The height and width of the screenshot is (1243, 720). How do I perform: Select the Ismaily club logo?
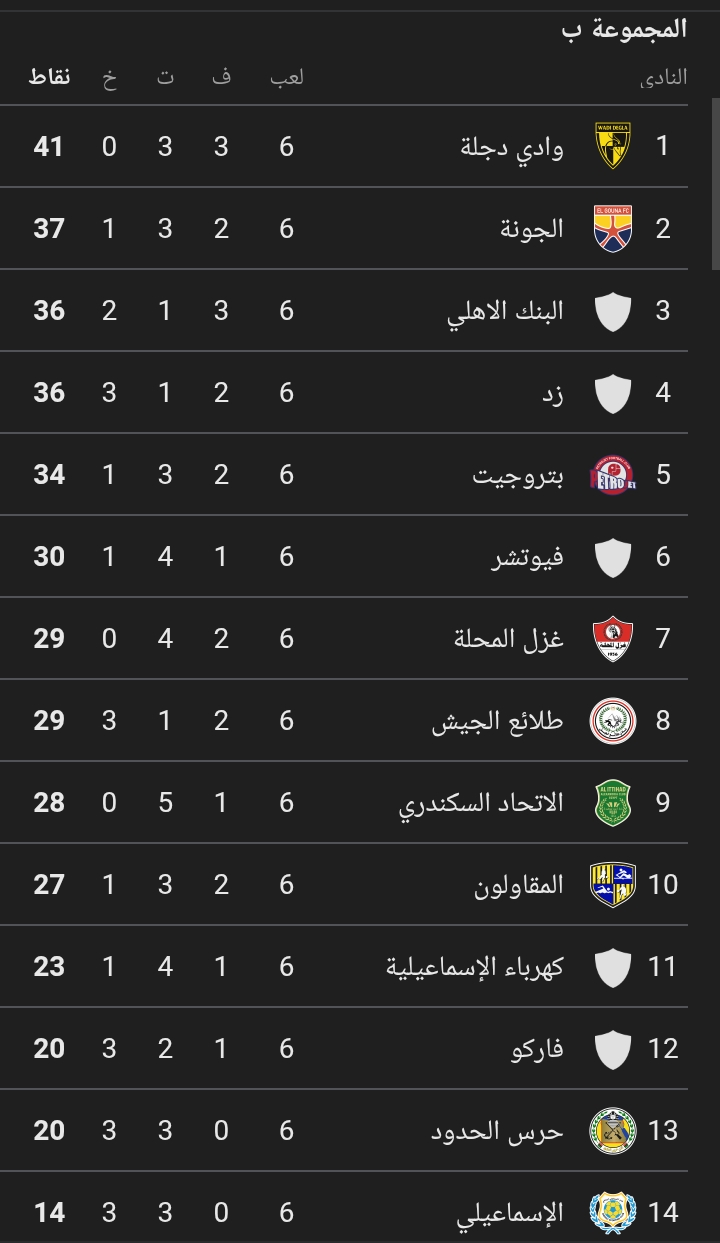(x=612, y=1210)
